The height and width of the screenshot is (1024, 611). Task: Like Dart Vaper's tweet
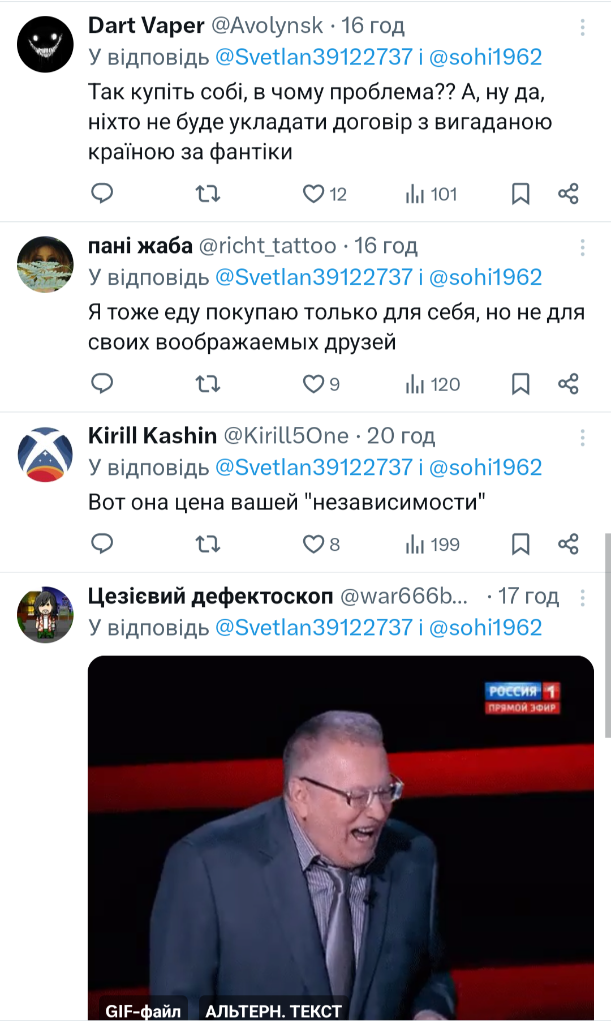click(x=314, y=194)
